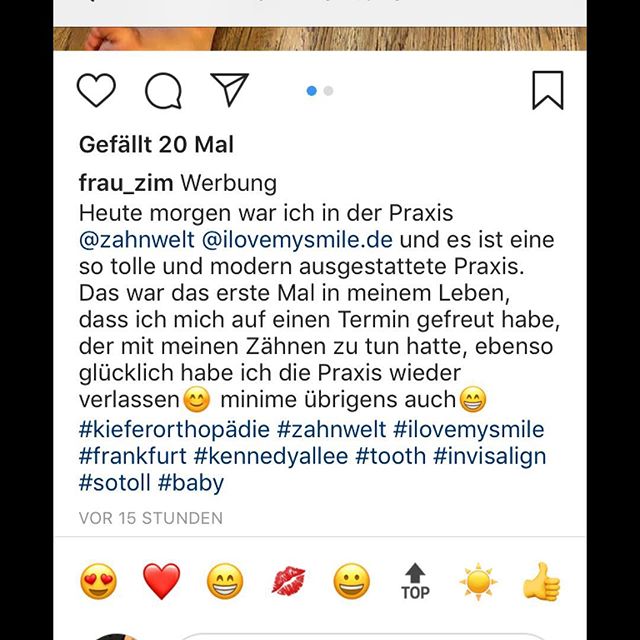Insert the heart-eyes emoji reaction
The width and height of the screenshot is (640, 640).
point(98,580)
